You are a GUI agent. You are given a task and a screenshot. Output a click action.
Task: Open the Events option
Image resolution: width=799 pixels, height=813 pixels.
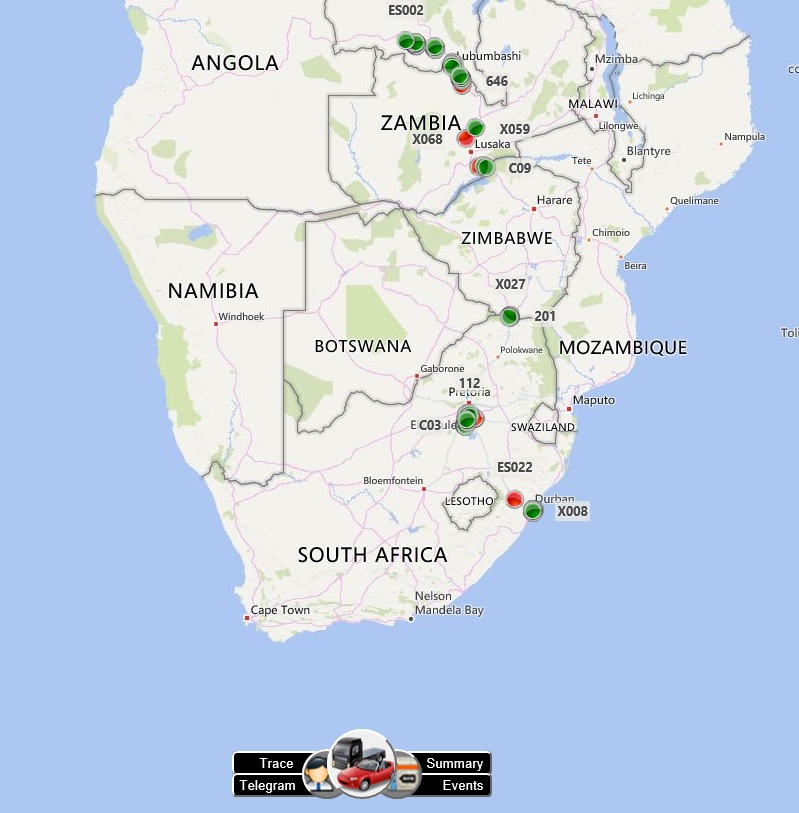[x=462, y=785]
